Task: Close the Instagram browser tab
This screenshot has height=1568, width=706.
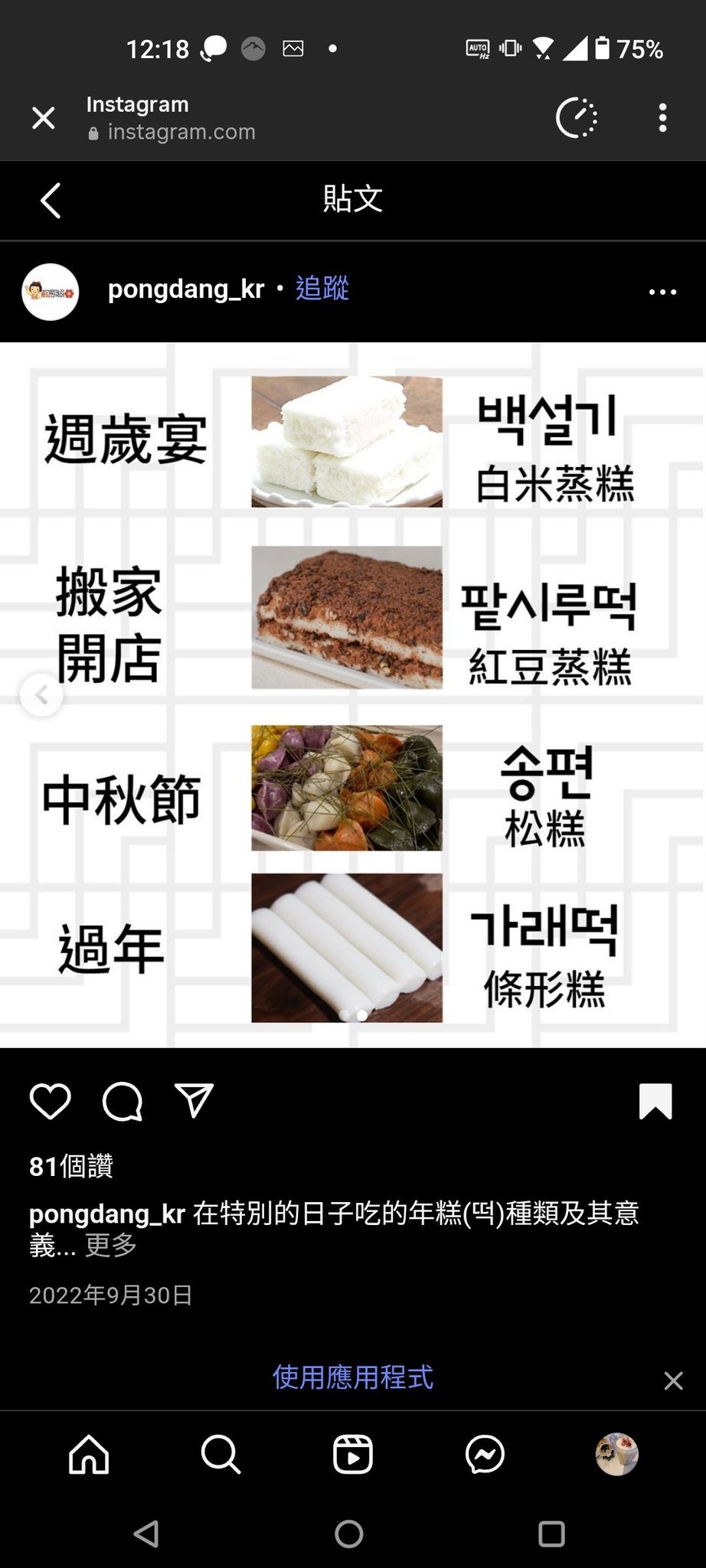Action: (x=44, y=118)
